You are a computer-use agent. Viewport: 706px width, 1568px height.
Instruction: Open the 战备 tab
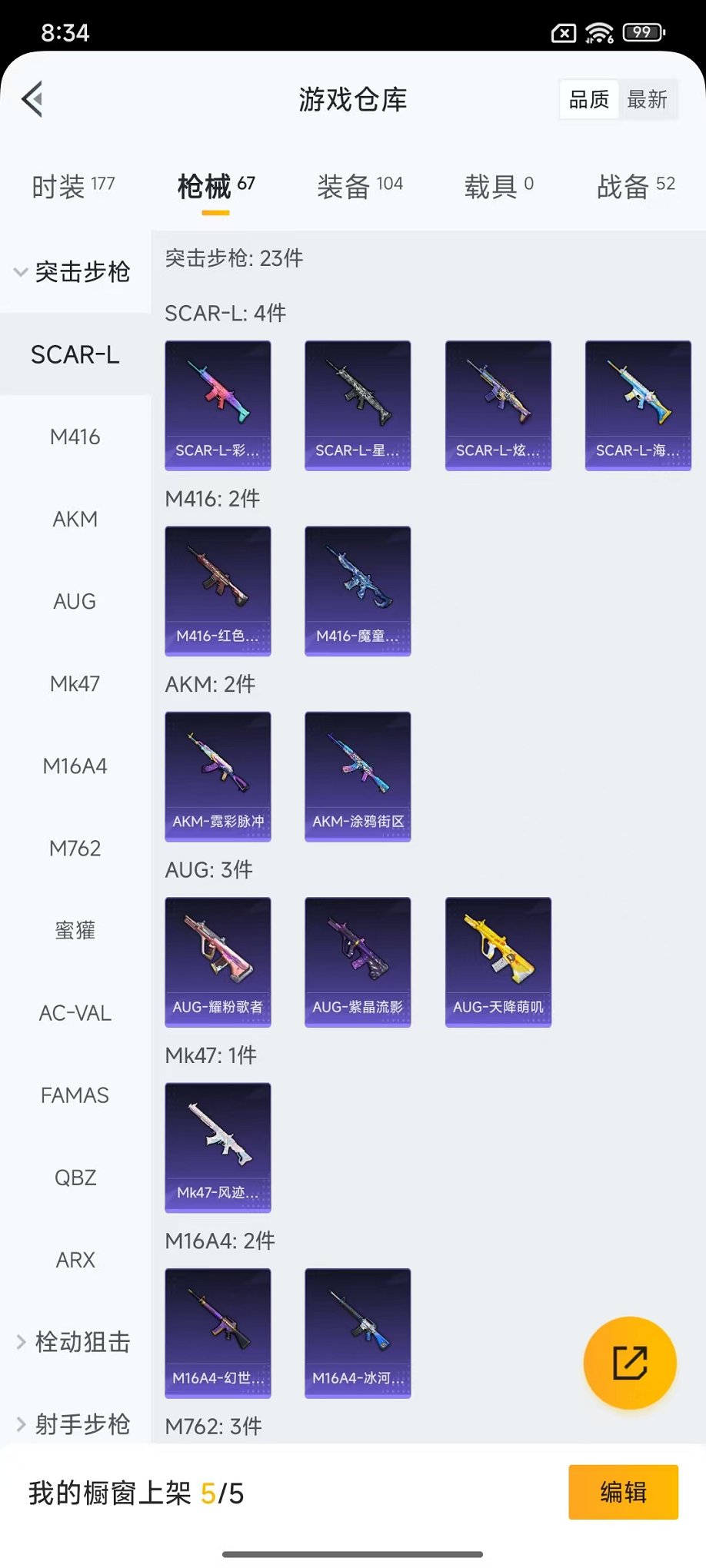(635, 186)
